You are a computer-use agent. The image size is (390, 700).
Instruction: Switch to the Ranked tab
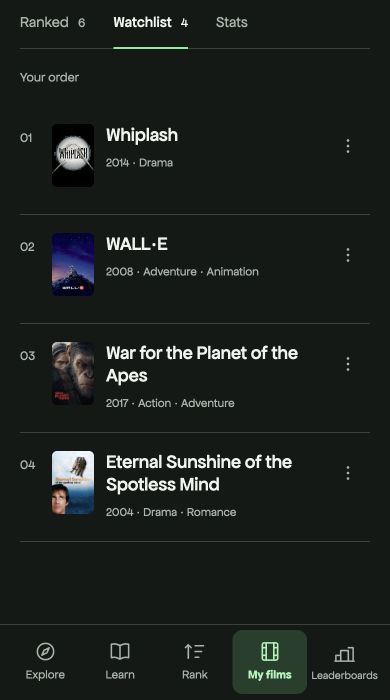53,22
